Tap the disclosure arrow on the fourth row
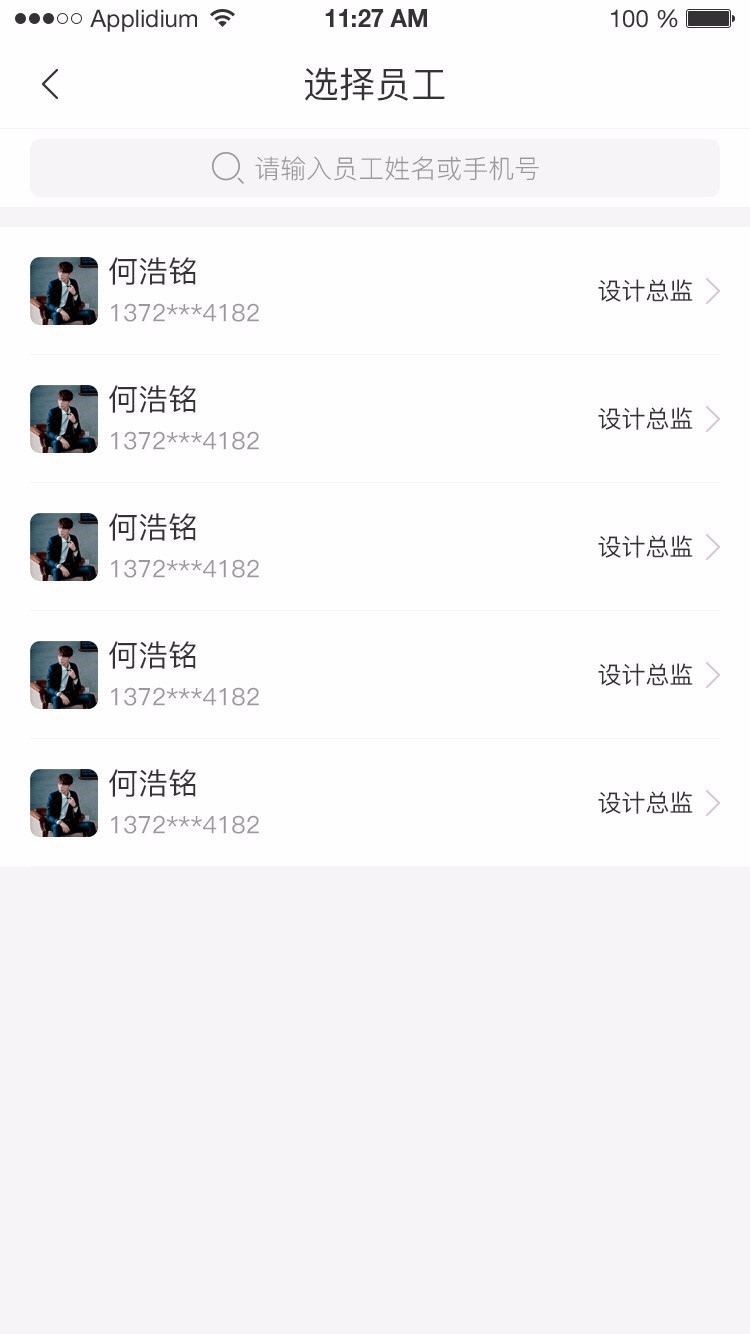Image resolution: width=750 pixels, height=1334 pixels. point(714,675)
